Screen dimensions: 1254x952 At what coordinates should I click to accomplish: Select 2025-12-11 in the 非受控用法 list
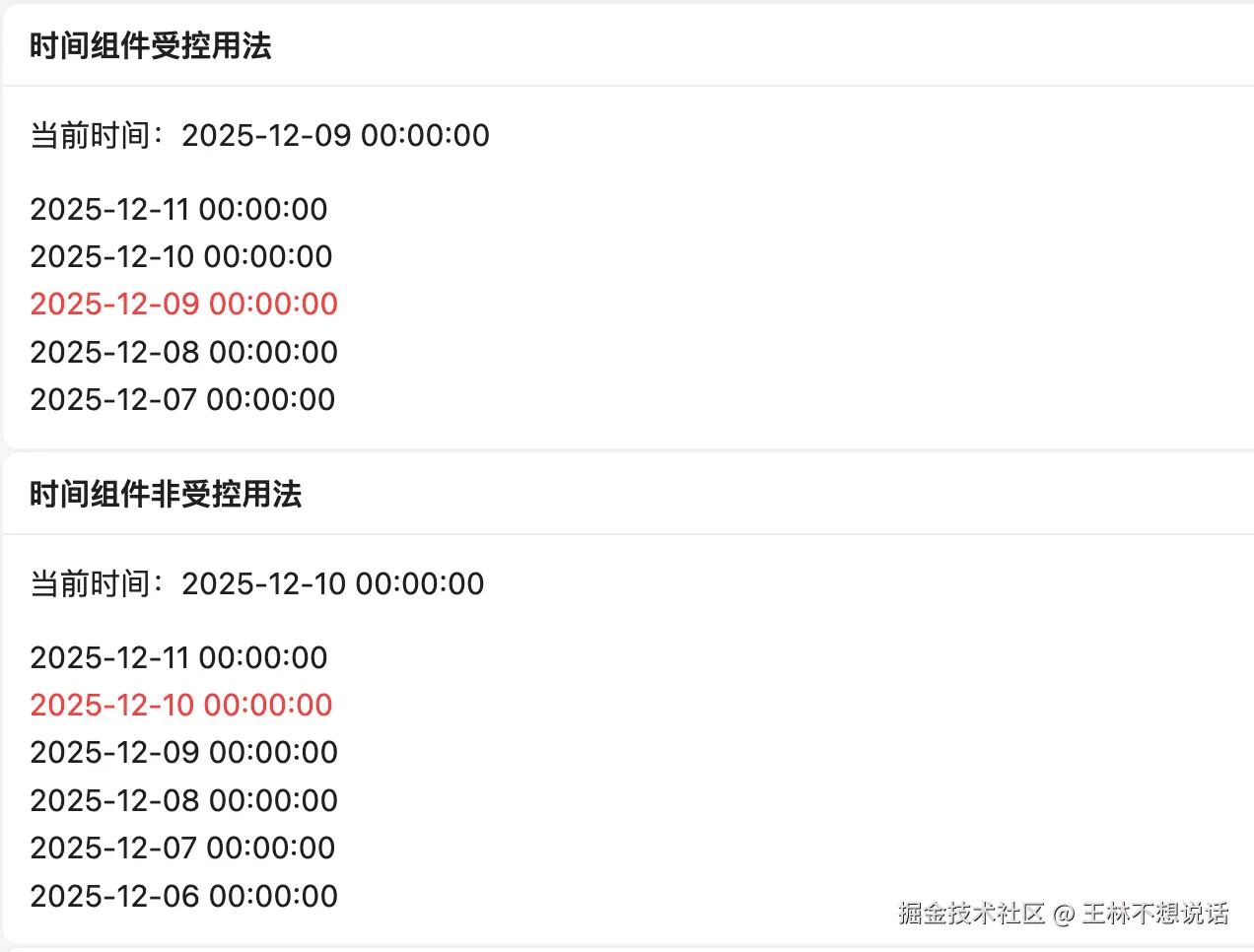pyautogui.click(x=178, y=657)
